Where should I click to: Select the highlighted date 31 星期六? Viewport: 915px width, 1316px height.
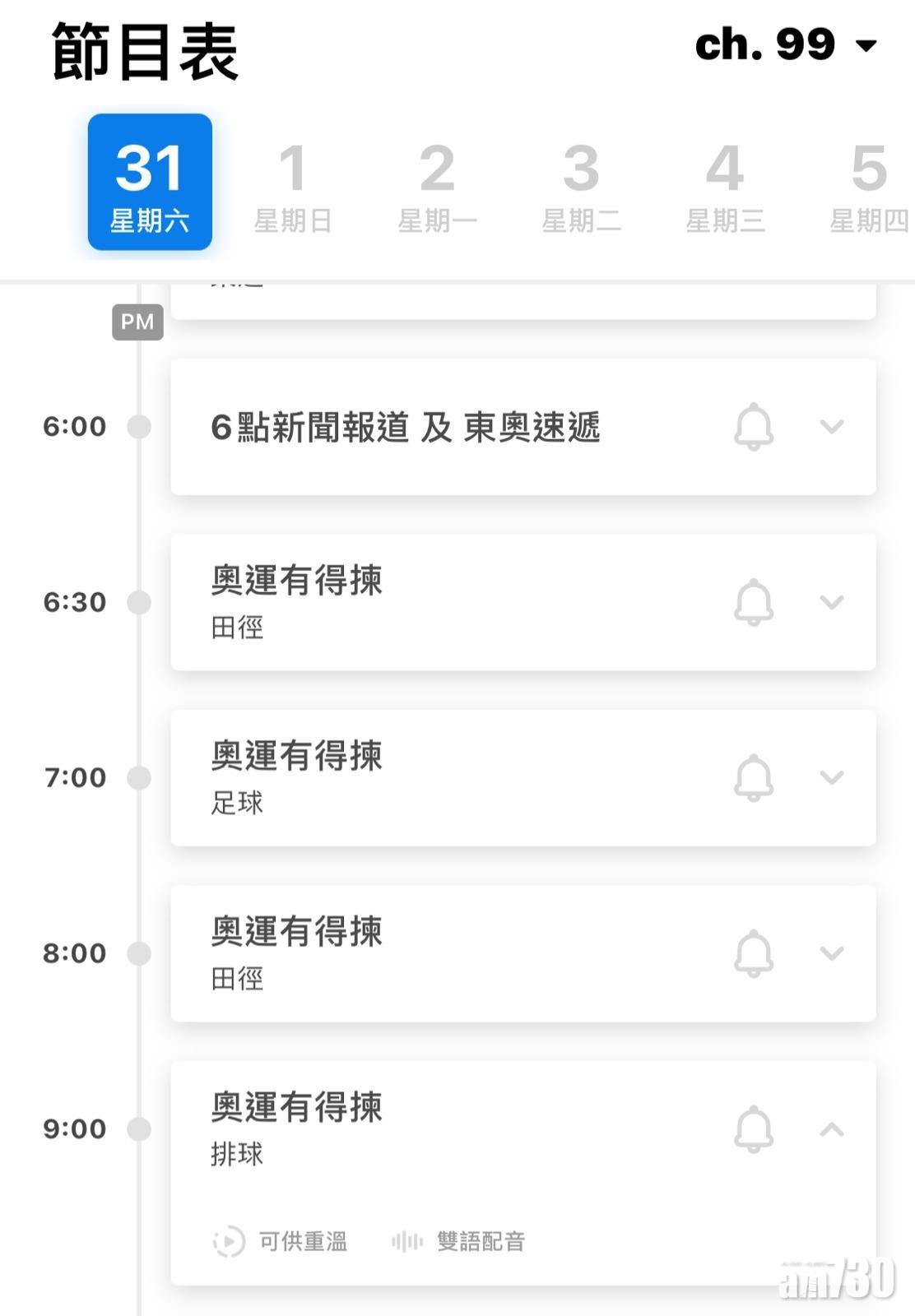(150, 183)
